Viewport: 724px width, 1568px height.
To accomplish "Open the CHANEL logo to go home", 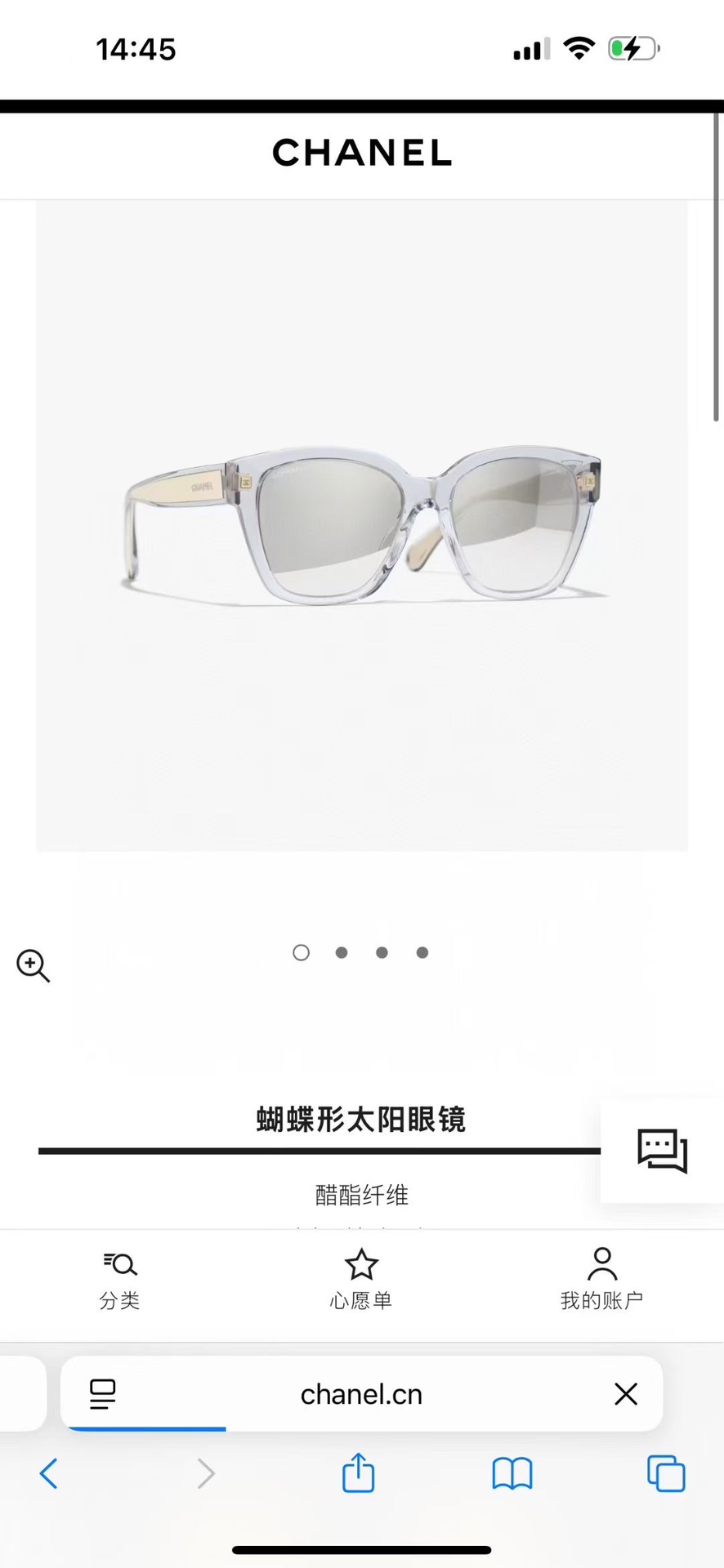I will pos(361,154).
